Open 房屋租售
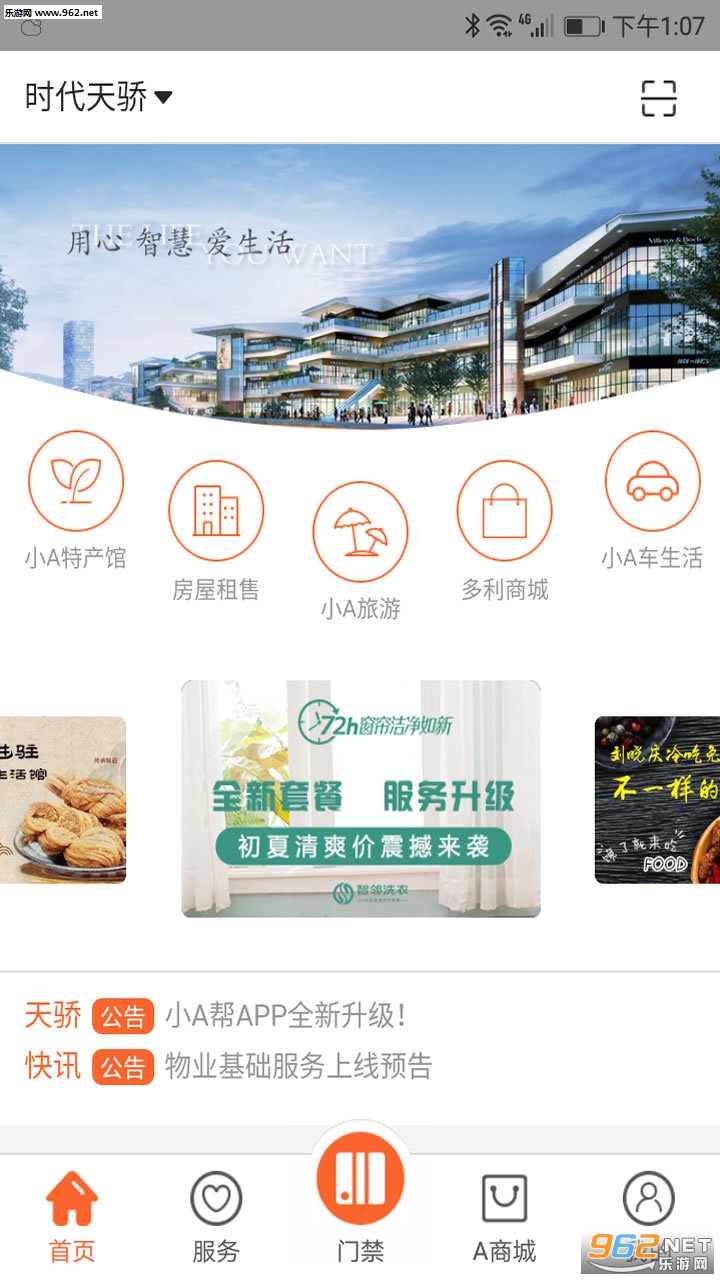720x1280 pixels. click(215, 512)
